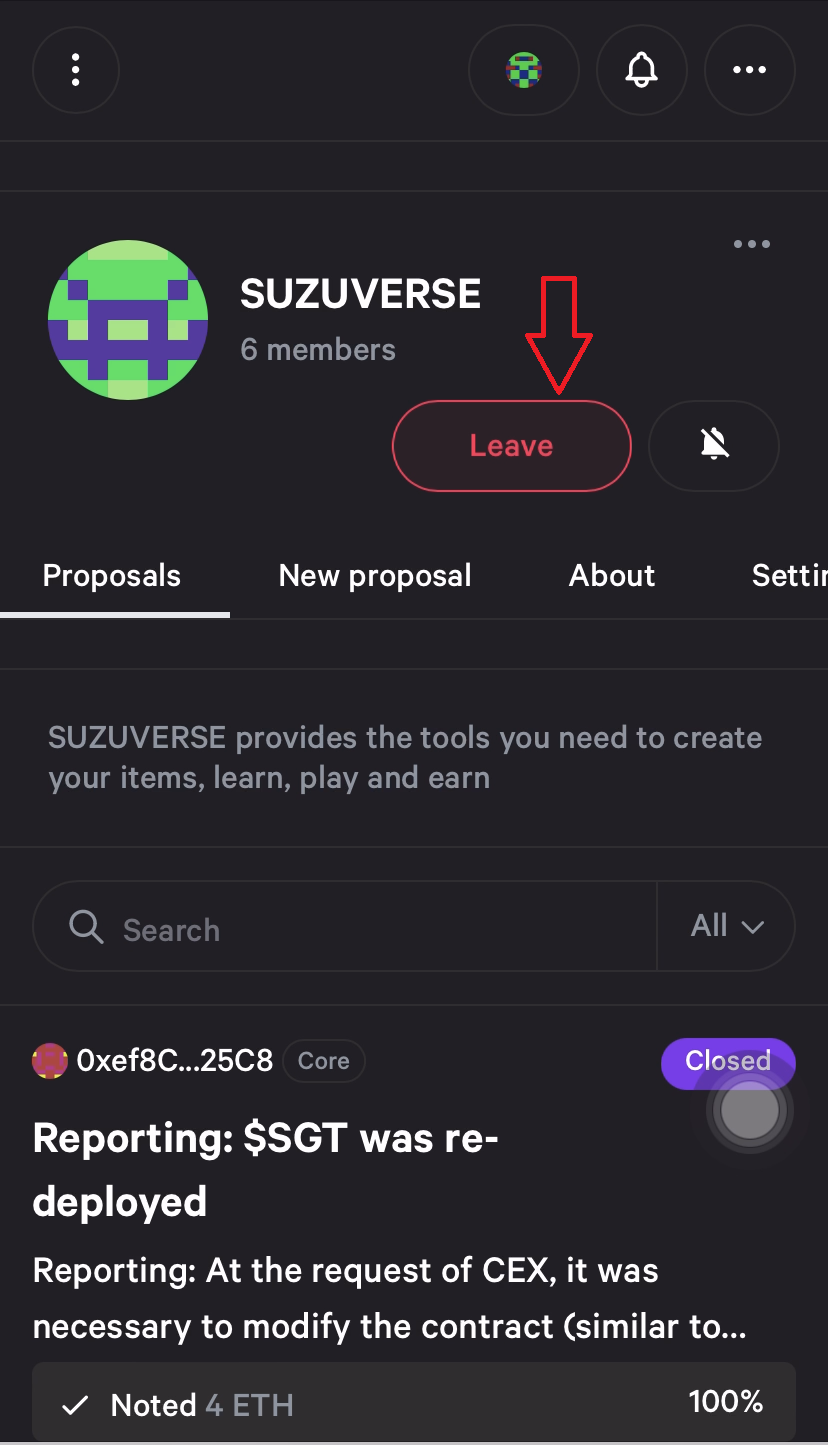Open the notifications bell

pyautogui.click(x=641, y=70)
